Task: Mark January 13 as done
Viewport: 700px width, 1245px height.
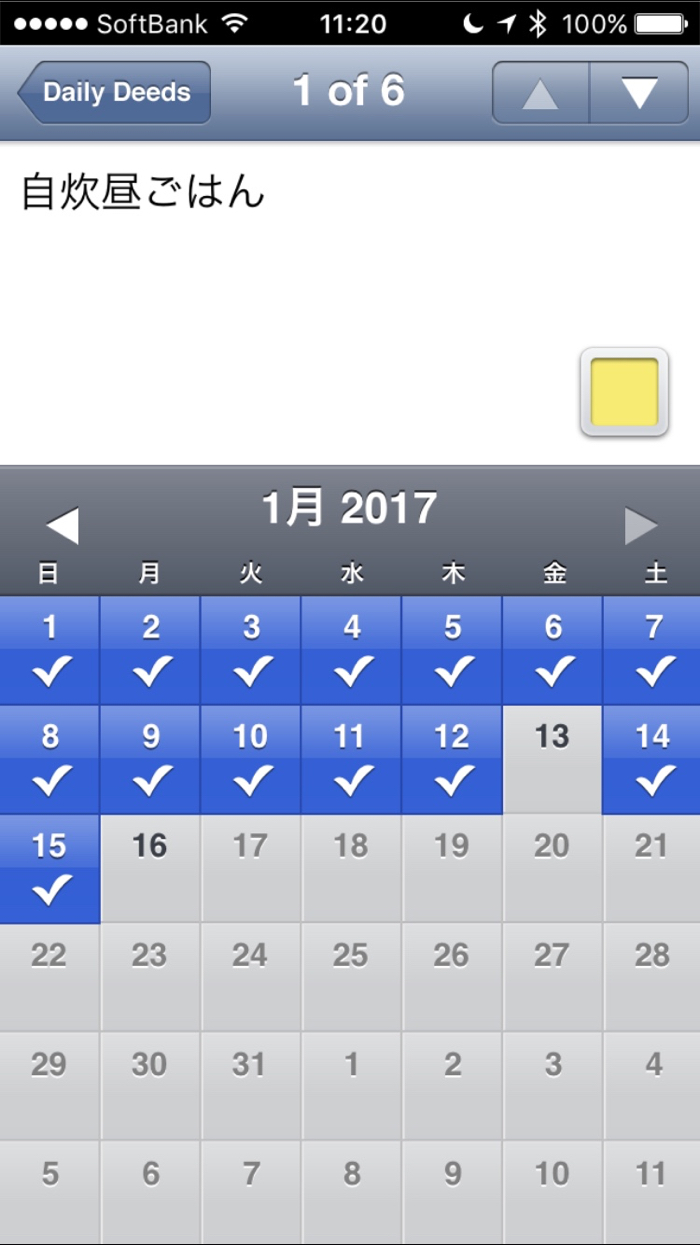Action: tap(552, 760)
